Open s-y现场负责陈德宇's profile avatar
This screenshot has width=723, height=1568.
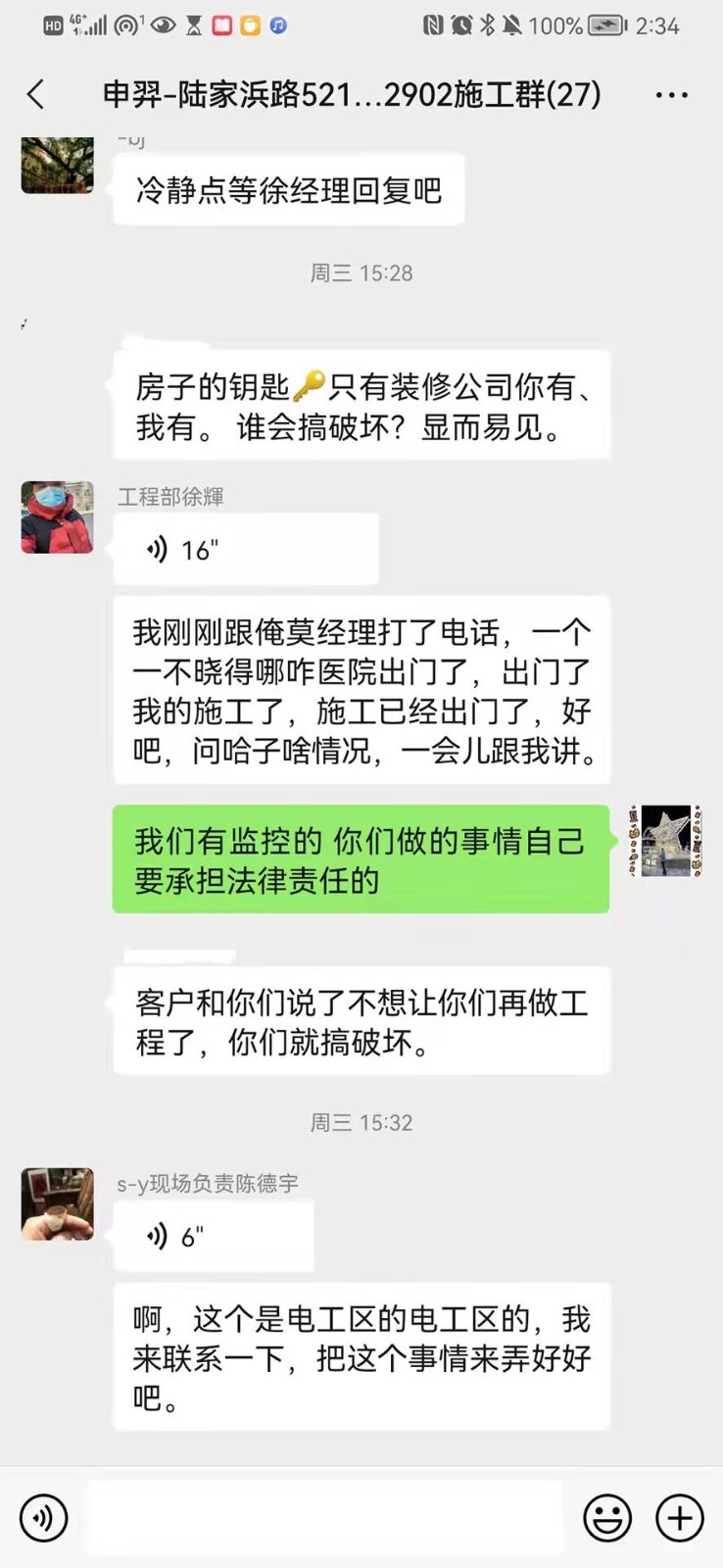(58, 1204)
